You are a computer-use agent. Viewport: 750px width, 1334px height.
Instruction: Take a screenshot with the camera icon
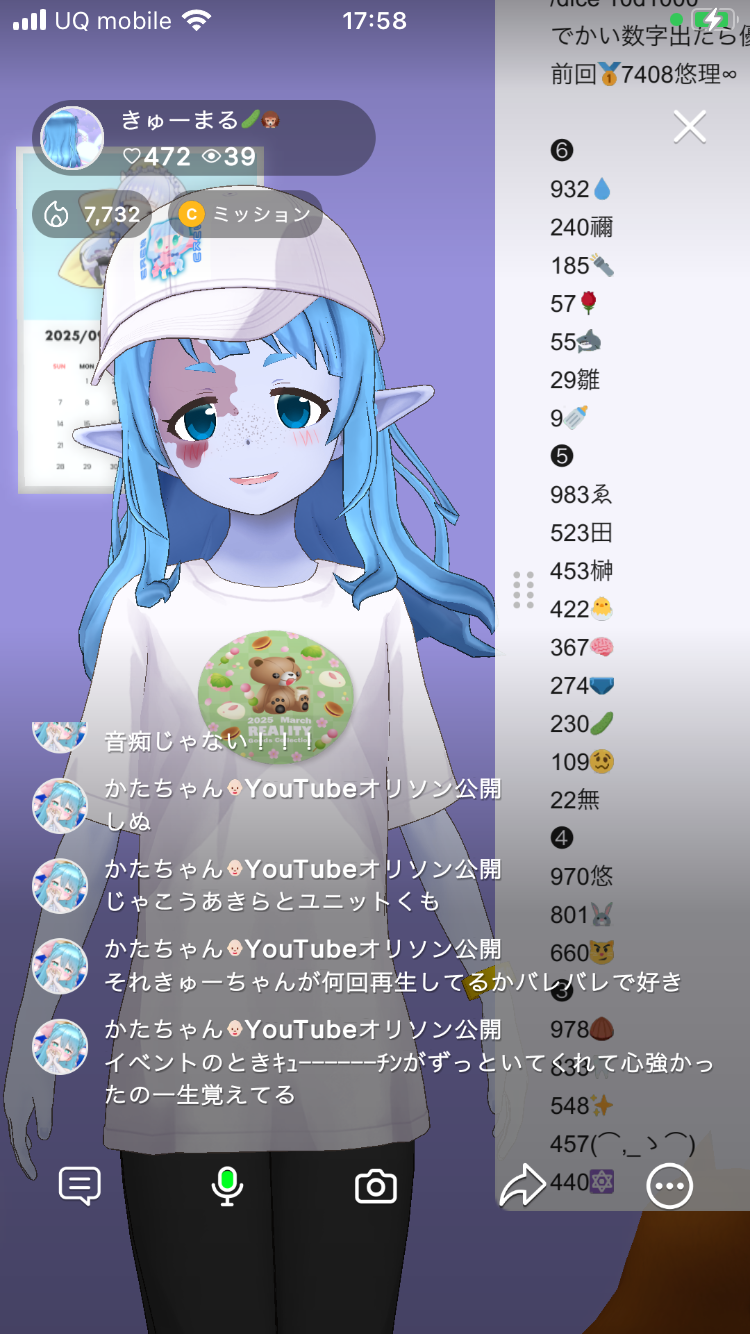[x=376, y=1187]
